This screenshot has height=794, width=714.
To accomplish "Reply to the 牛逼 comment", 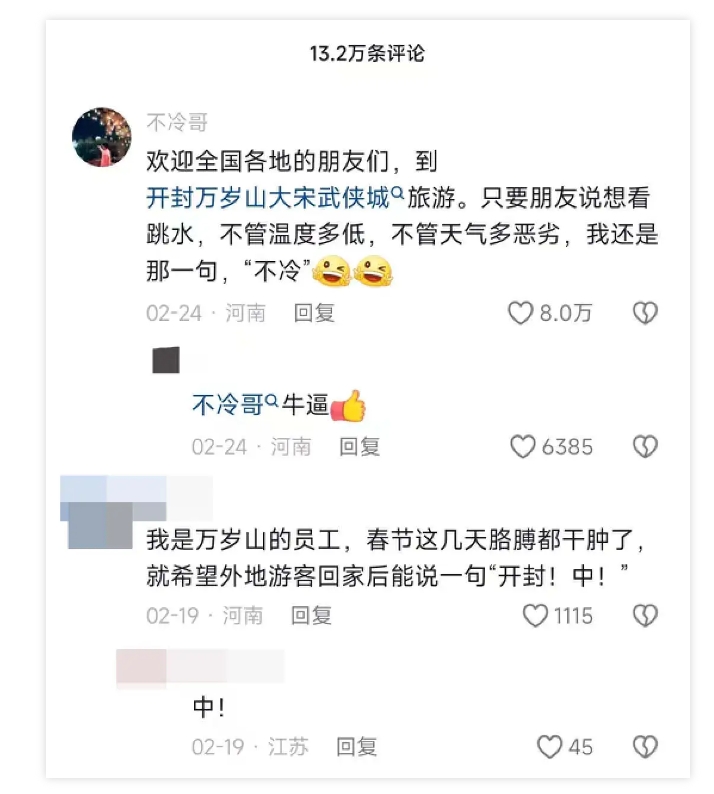I will (360, 447).
